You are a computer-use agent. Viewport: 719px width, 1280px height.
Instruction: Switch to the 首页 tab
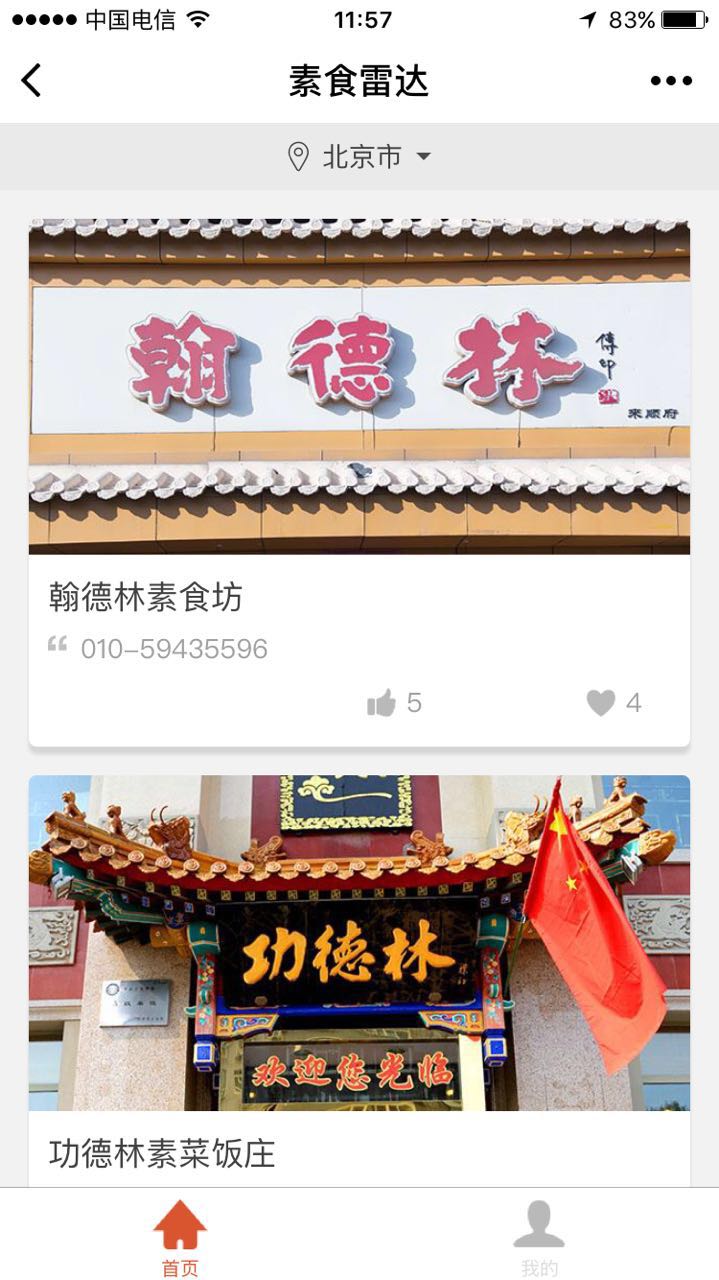pos(180,1236)
